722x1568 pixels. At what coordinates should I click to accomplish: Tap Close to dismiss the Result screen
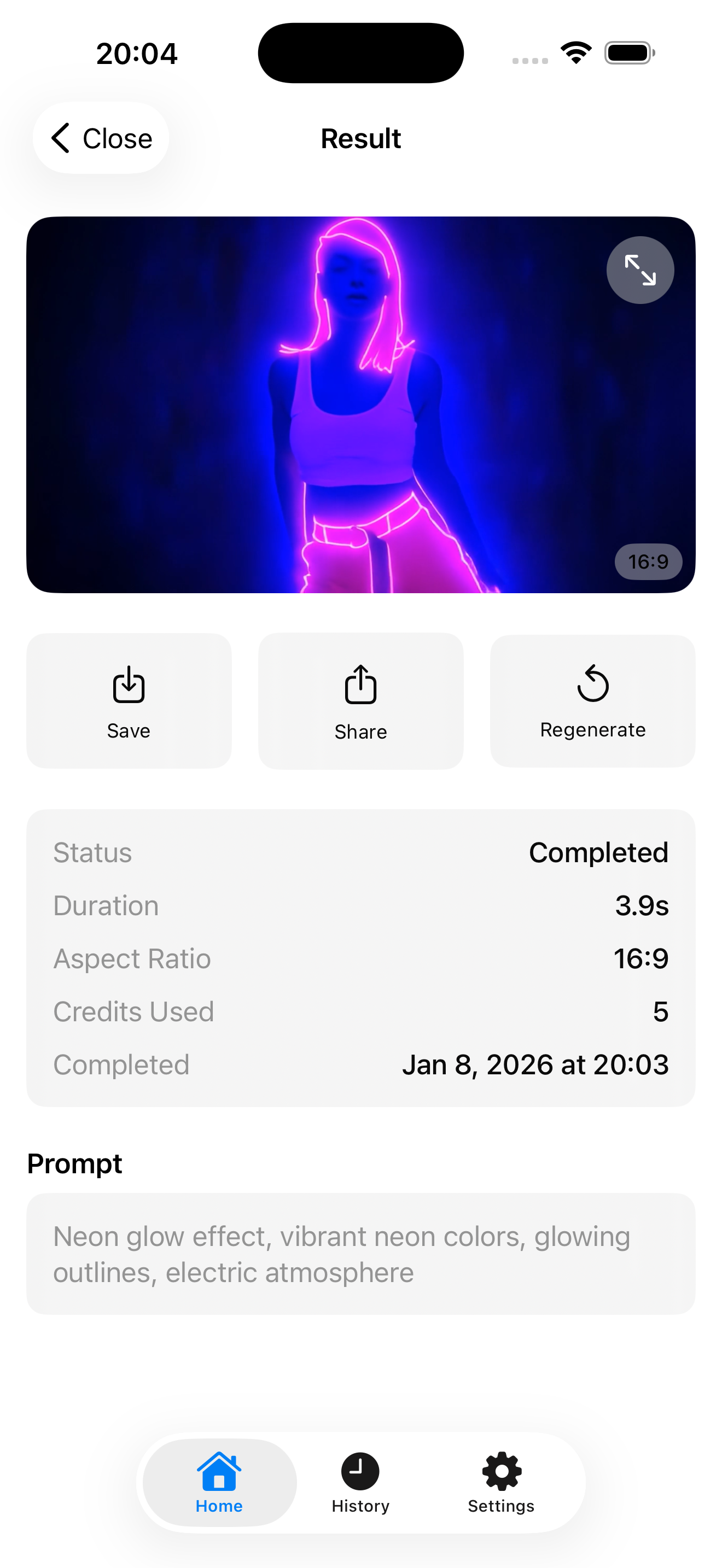[x=101, y=138]
